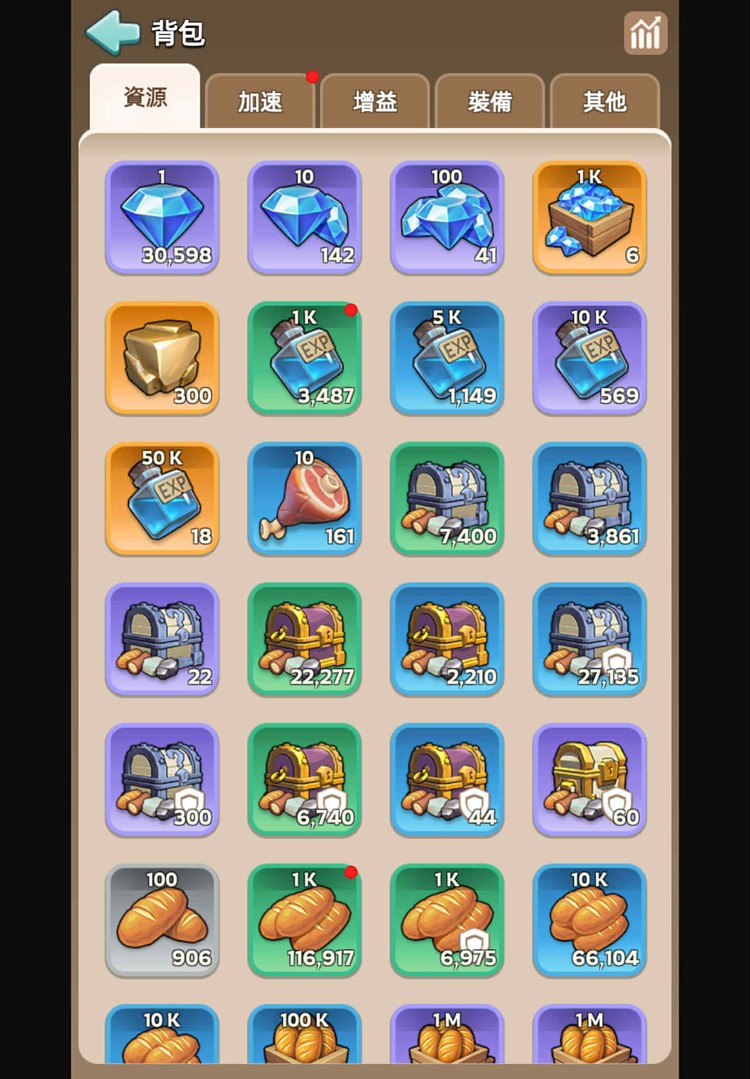Tap the resource chest with 7,400
The image size is (750, 1079).
coord(447,498)
